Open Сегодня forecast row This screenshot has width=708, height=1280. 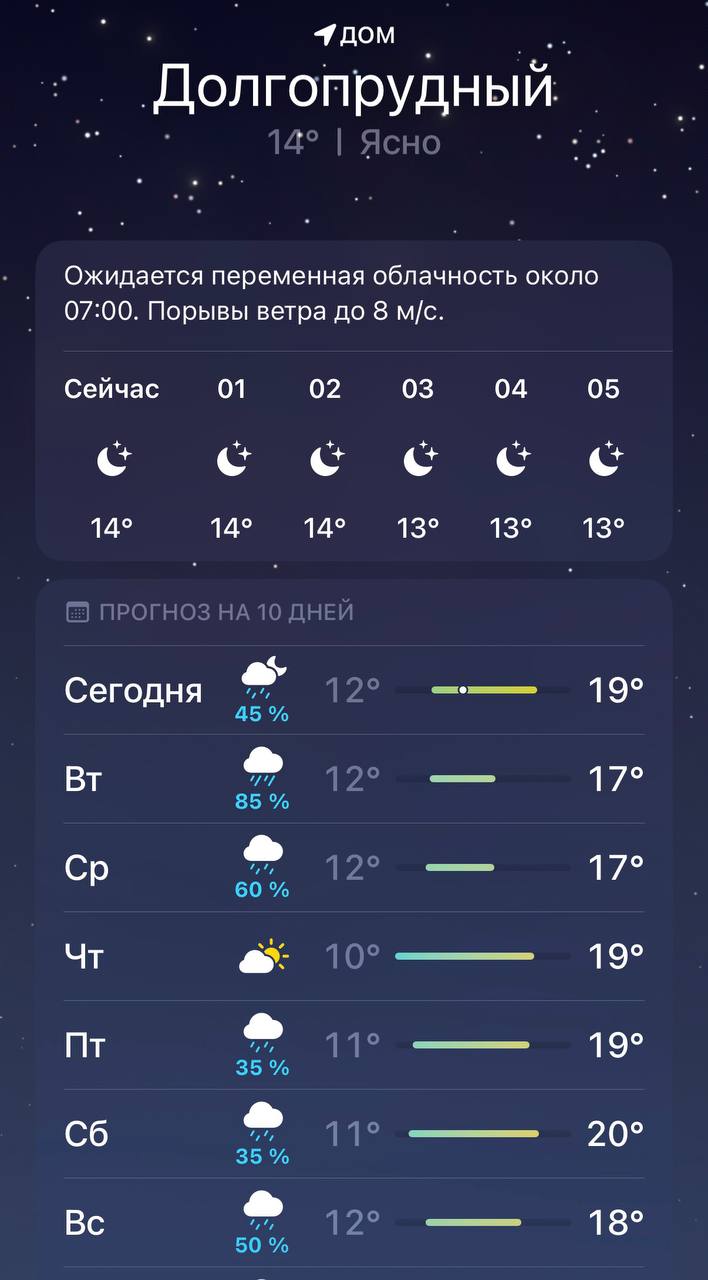tap(354, 690)
